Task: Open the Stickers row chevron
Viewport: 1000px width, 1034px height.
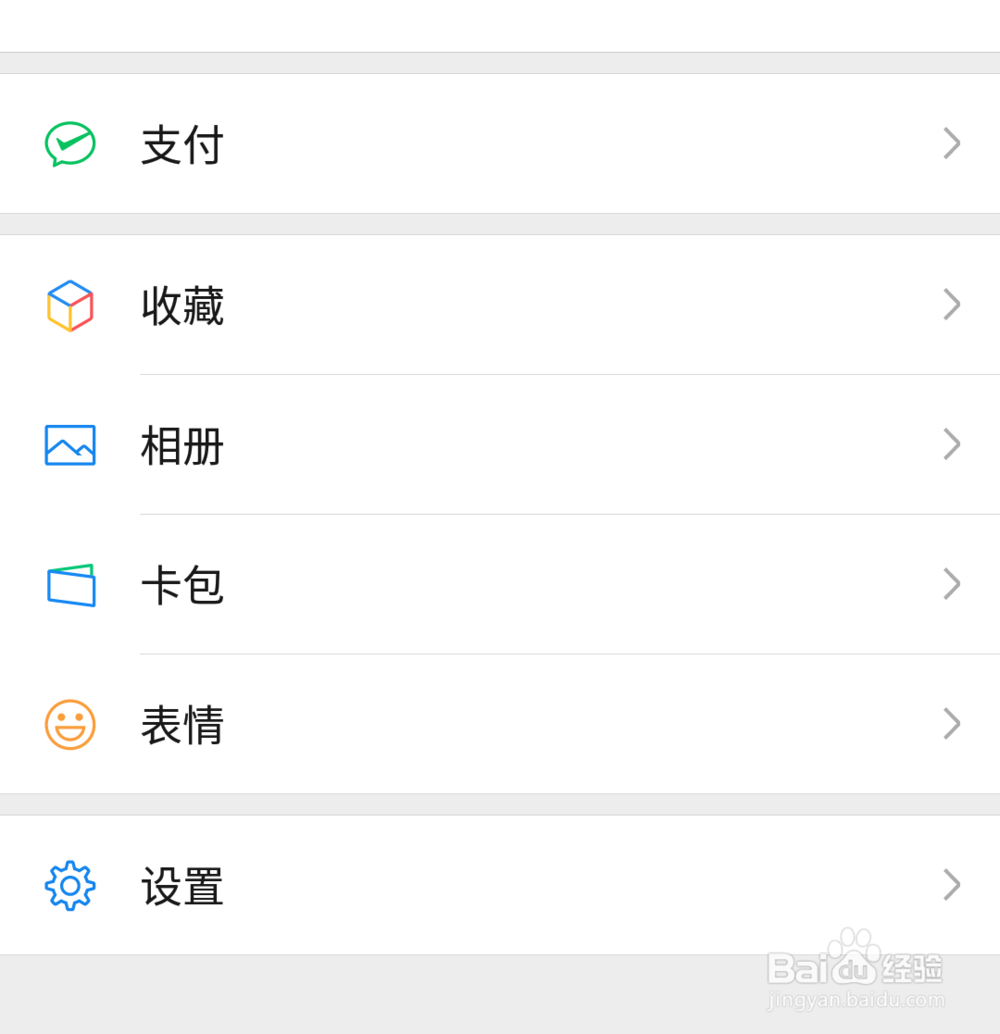Action: [950, 725]
